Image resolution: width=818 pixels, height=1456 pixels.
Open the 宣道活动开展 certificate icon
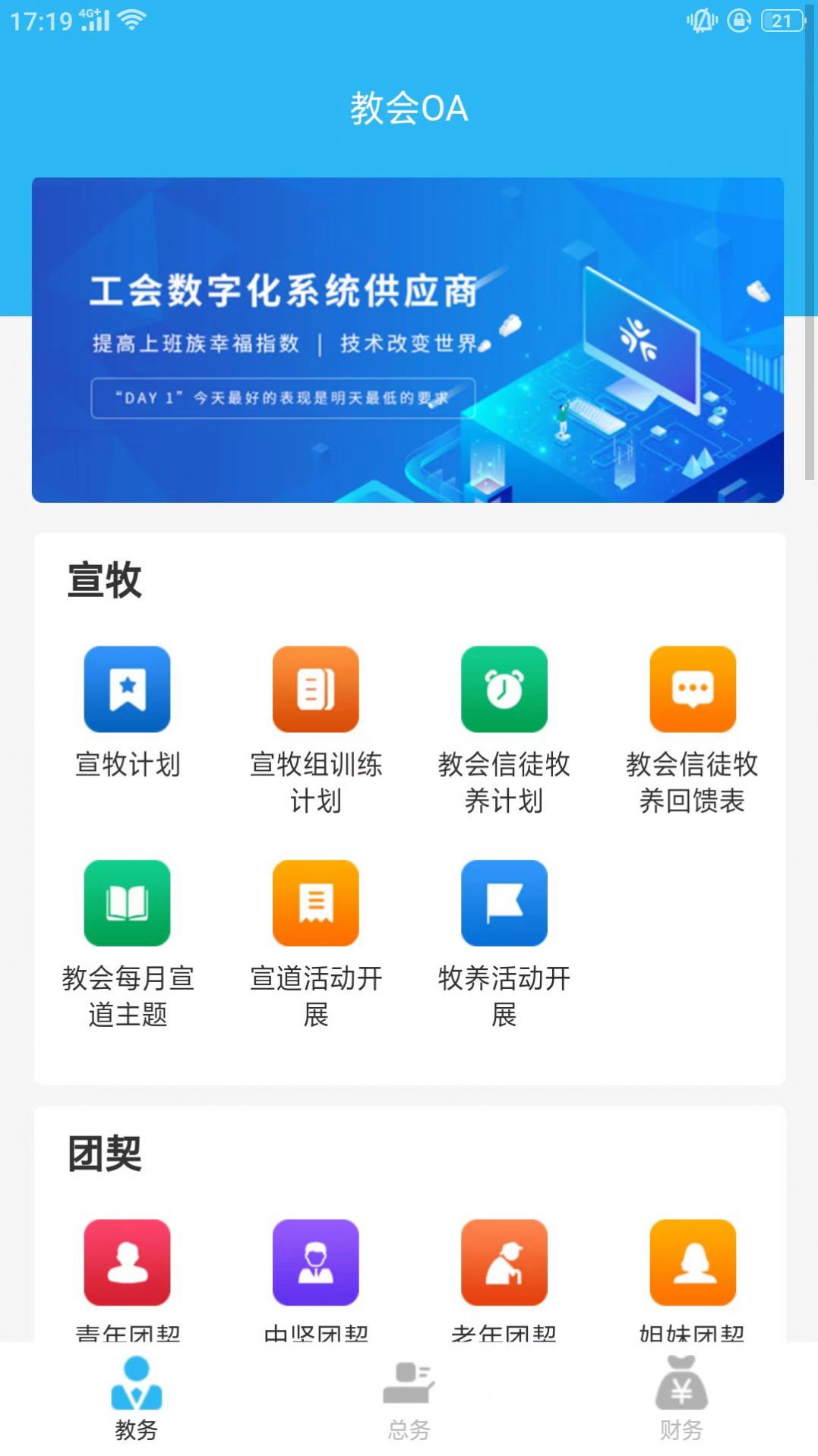coord(314,902)
